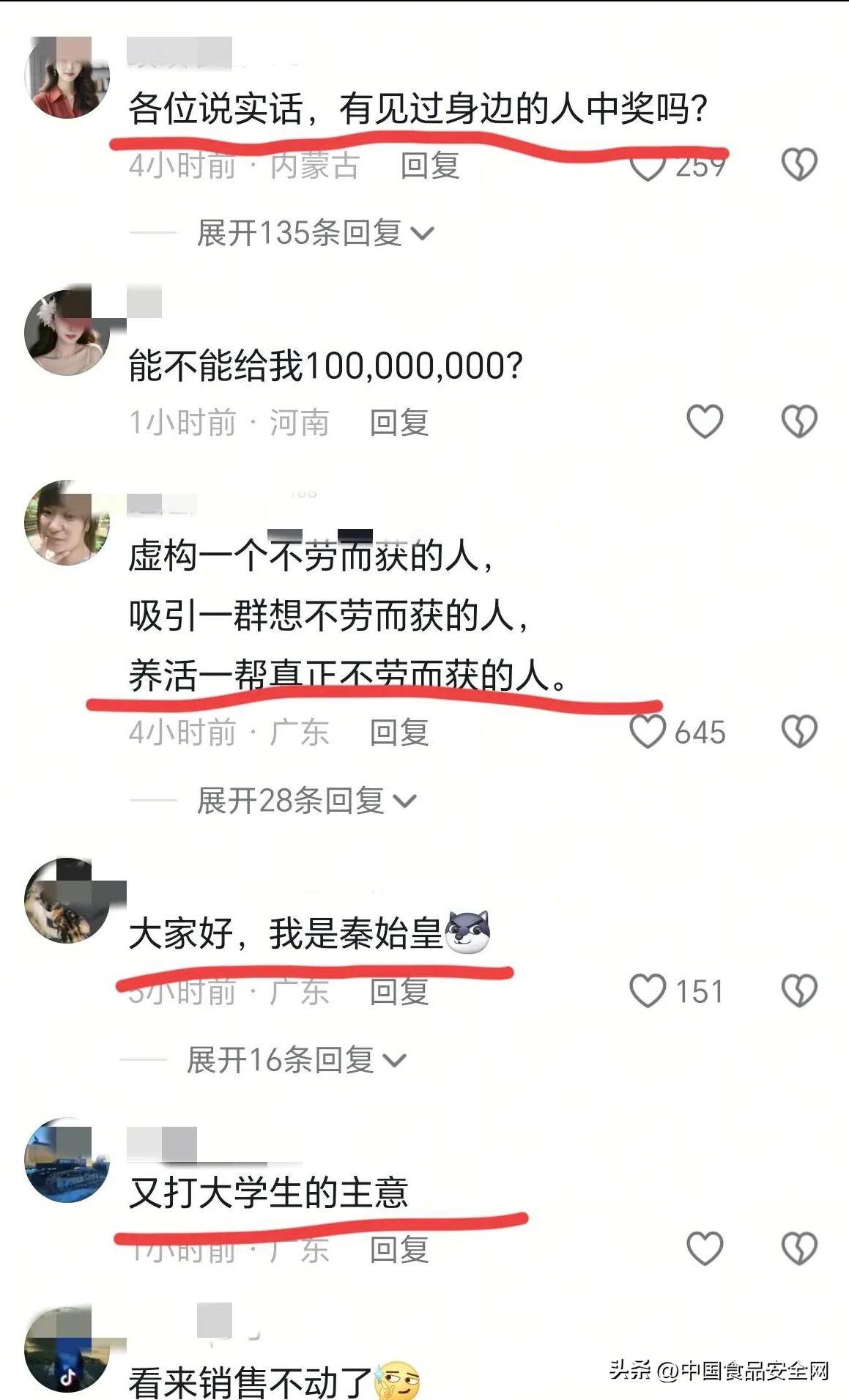
Task: Like the 秦始皇 comment
Action: pos(648,991)
